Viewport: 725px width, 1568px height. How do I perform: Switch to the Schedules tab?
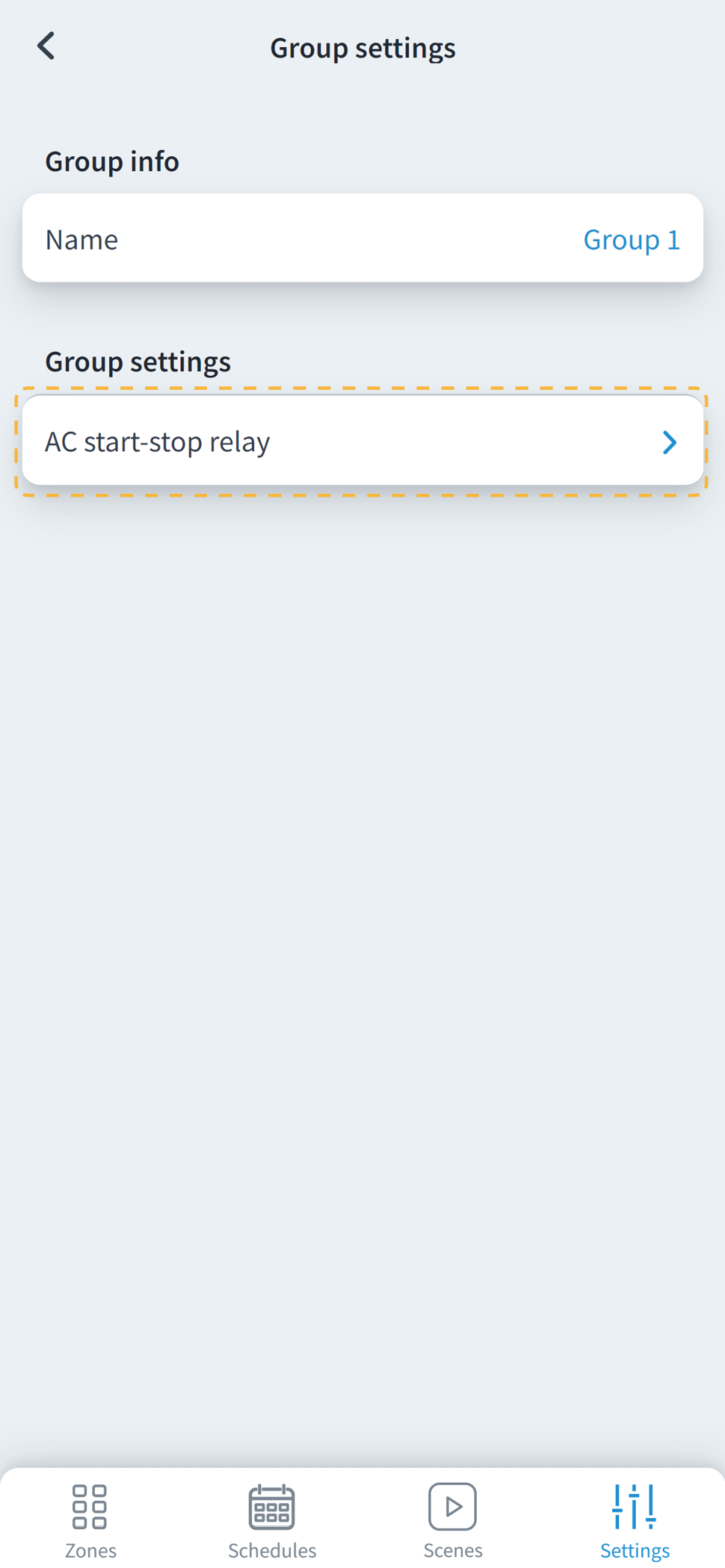pos(272,1519)
